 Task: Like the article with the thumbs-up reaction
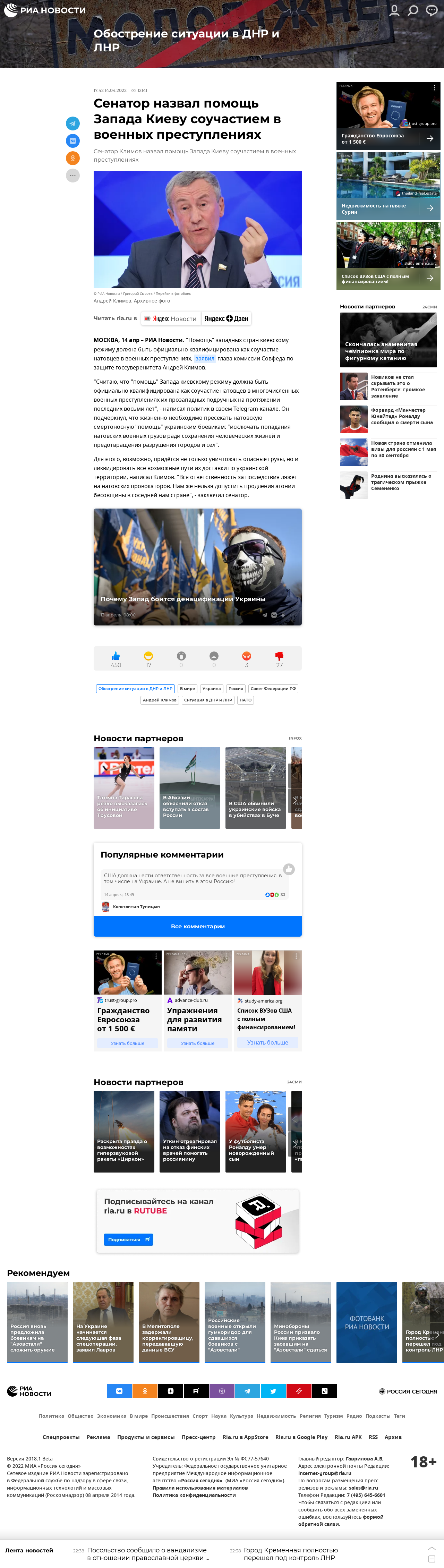click(x=116, y=656)
